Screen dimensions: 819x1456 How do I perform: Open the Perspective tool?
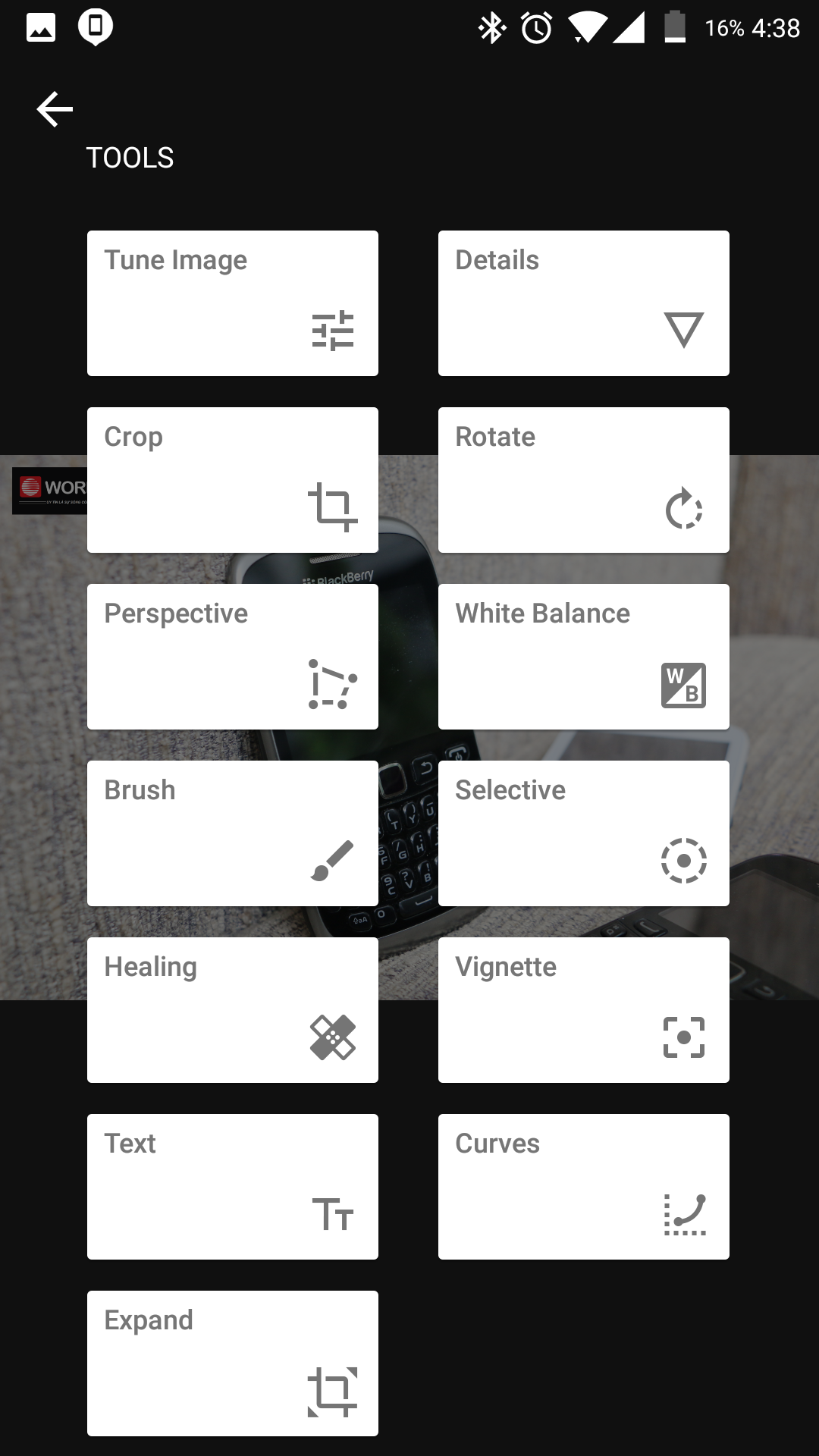[x=232, y=657]
